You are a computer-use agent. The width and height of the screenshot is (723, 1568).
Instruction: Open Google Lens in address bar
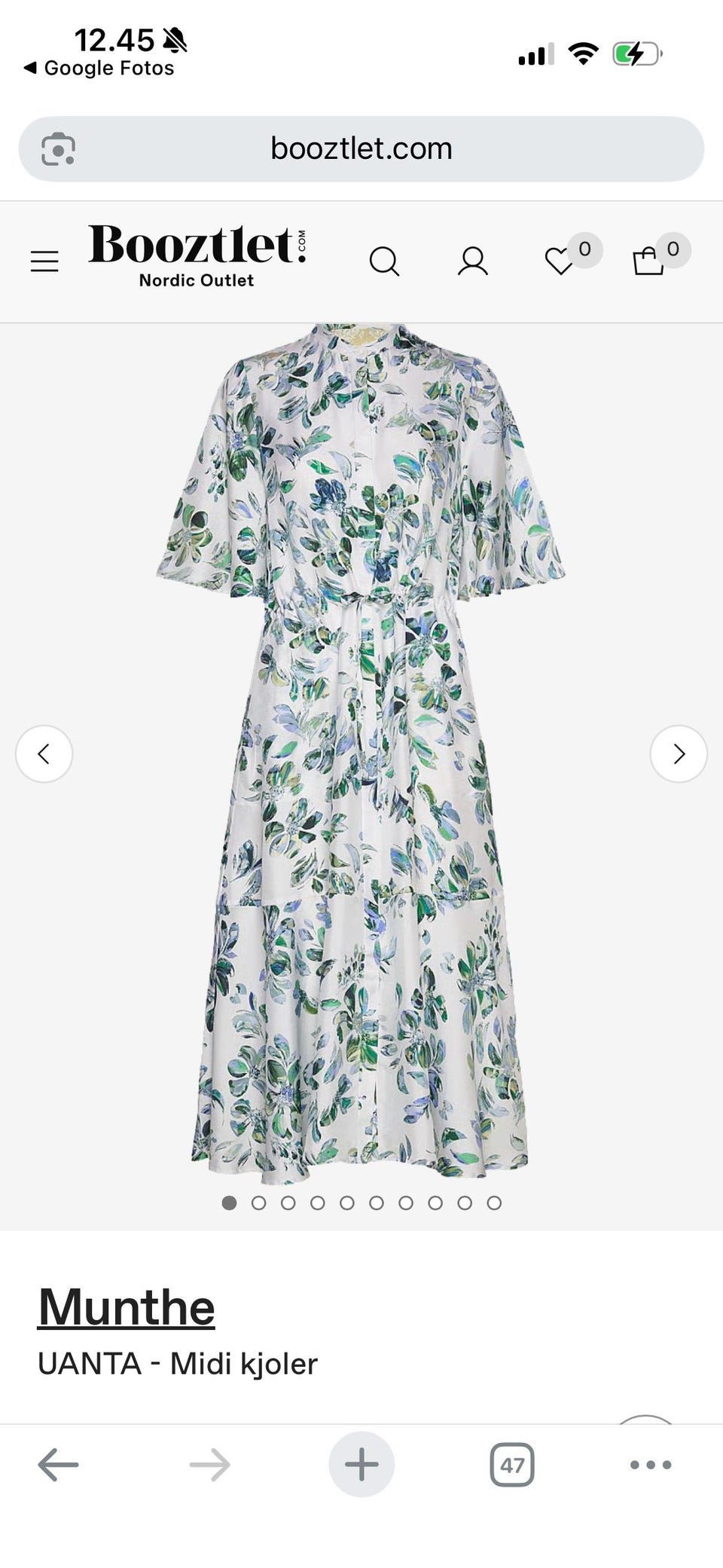point(58,148)
